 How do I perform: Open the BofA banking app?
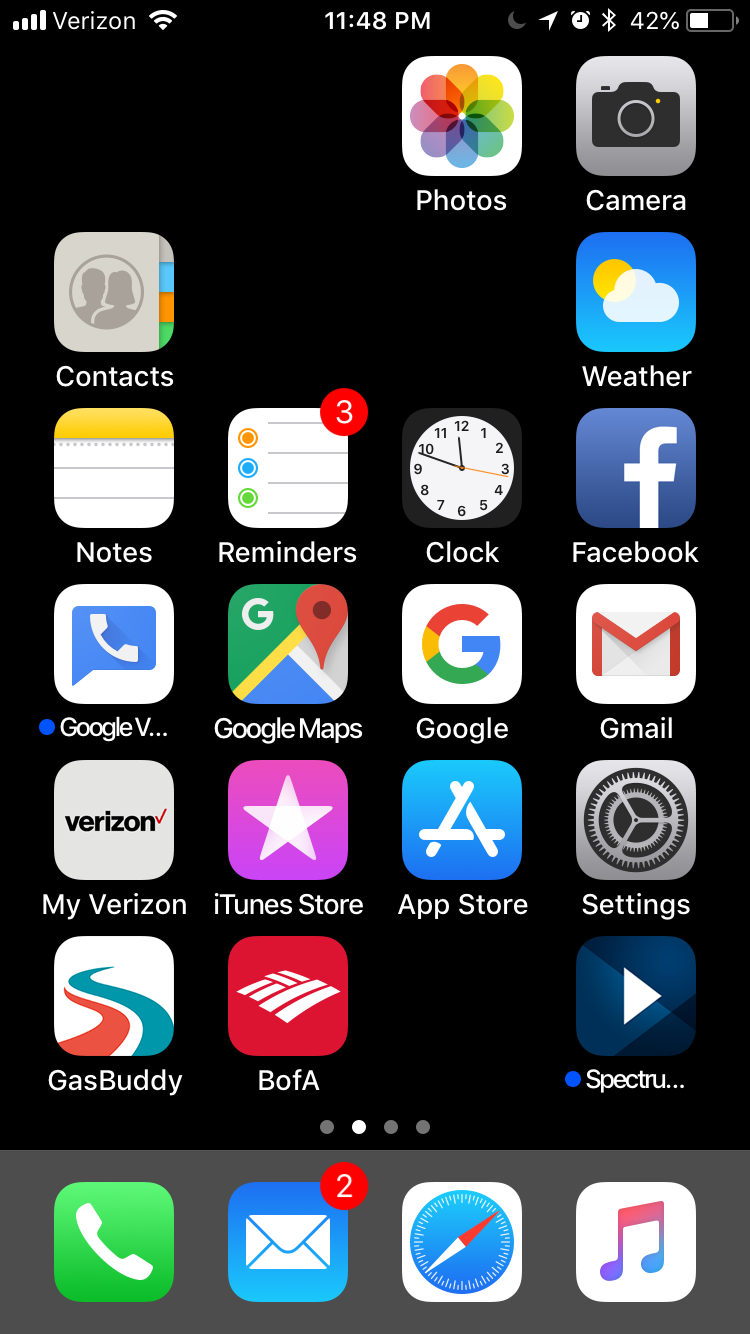(288, 996)
